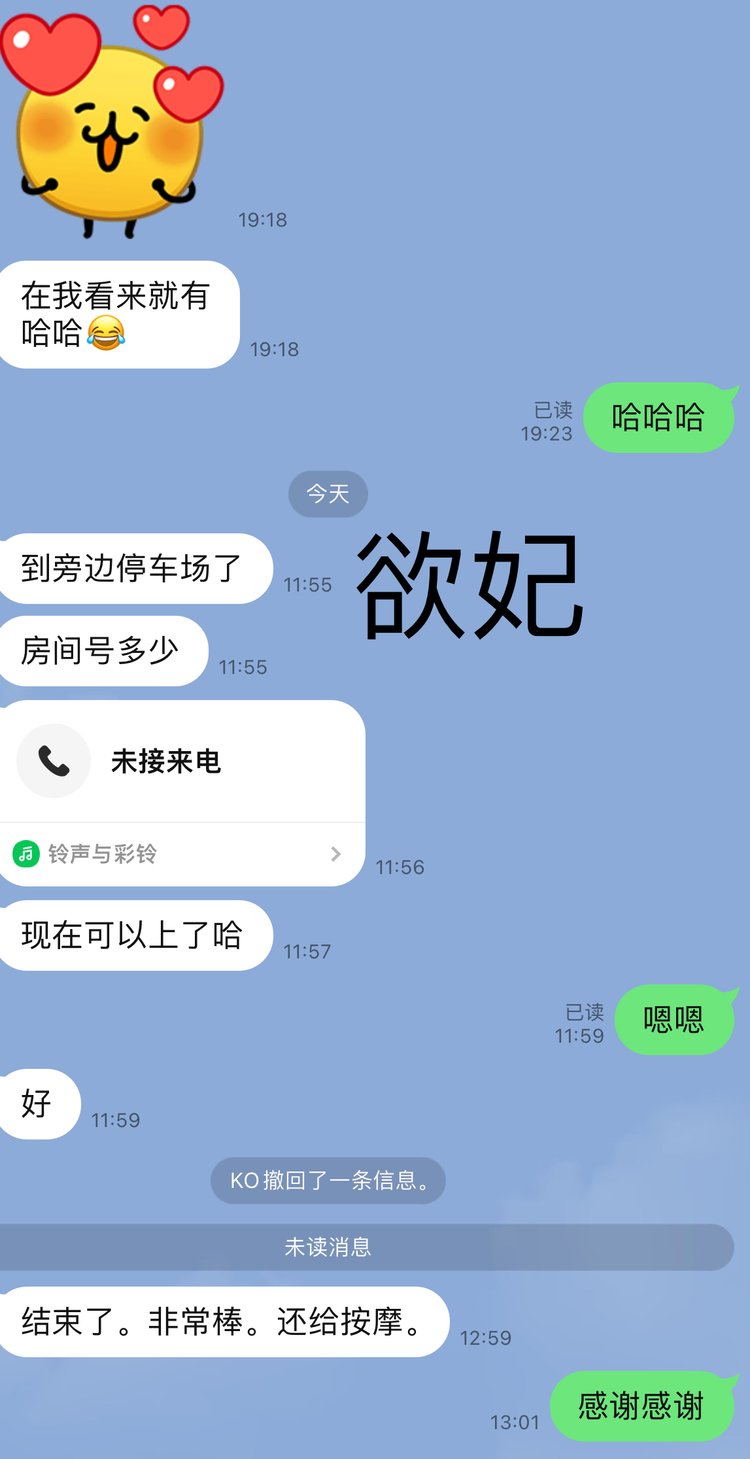Open the heart emoji sticker

coord(110,120)
